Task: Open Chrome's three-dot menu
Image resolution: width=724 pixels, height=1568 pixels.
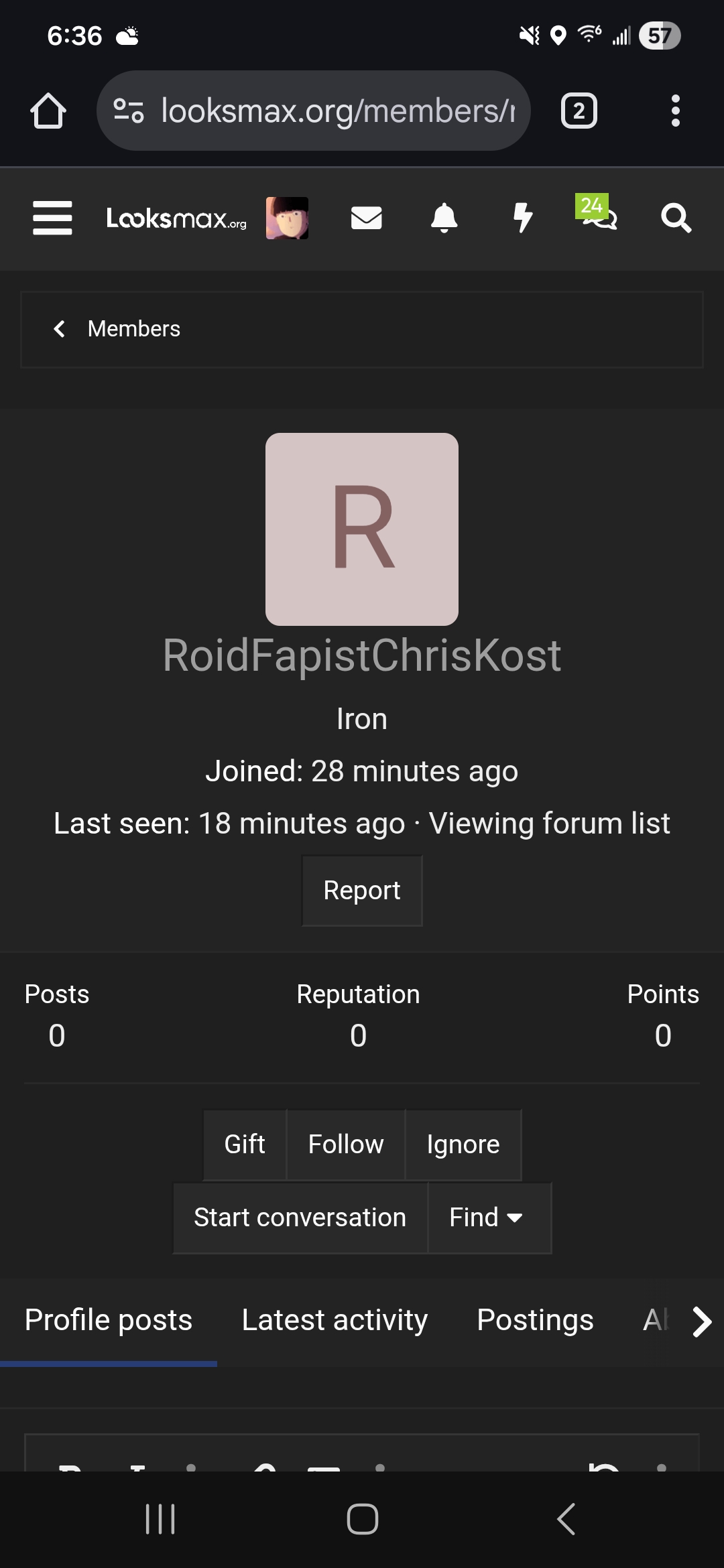Action: click(676, 110)
